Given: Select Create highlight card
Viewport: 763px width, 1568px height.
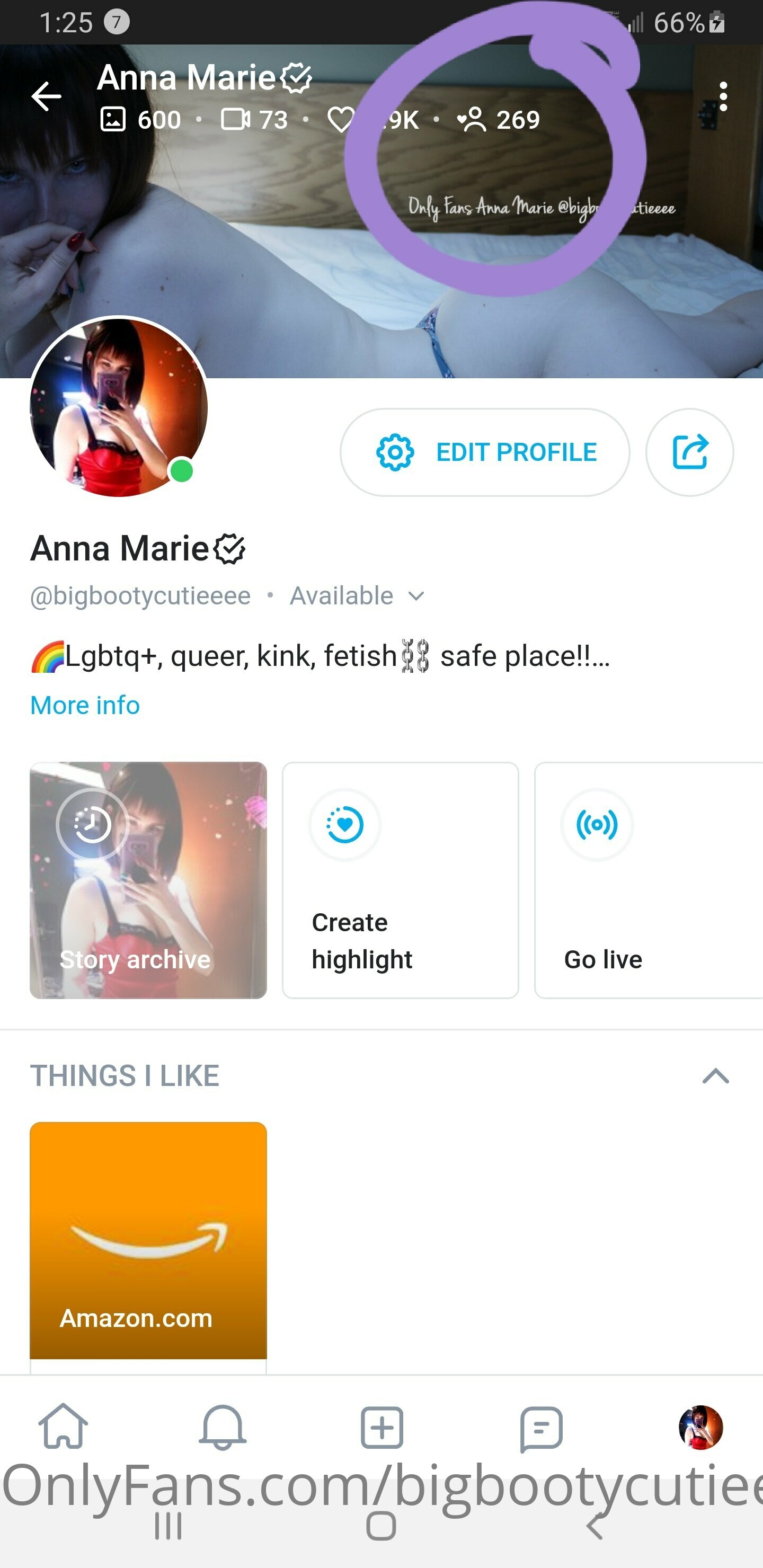Looking at the screenshot, I should tap(400, 880).
